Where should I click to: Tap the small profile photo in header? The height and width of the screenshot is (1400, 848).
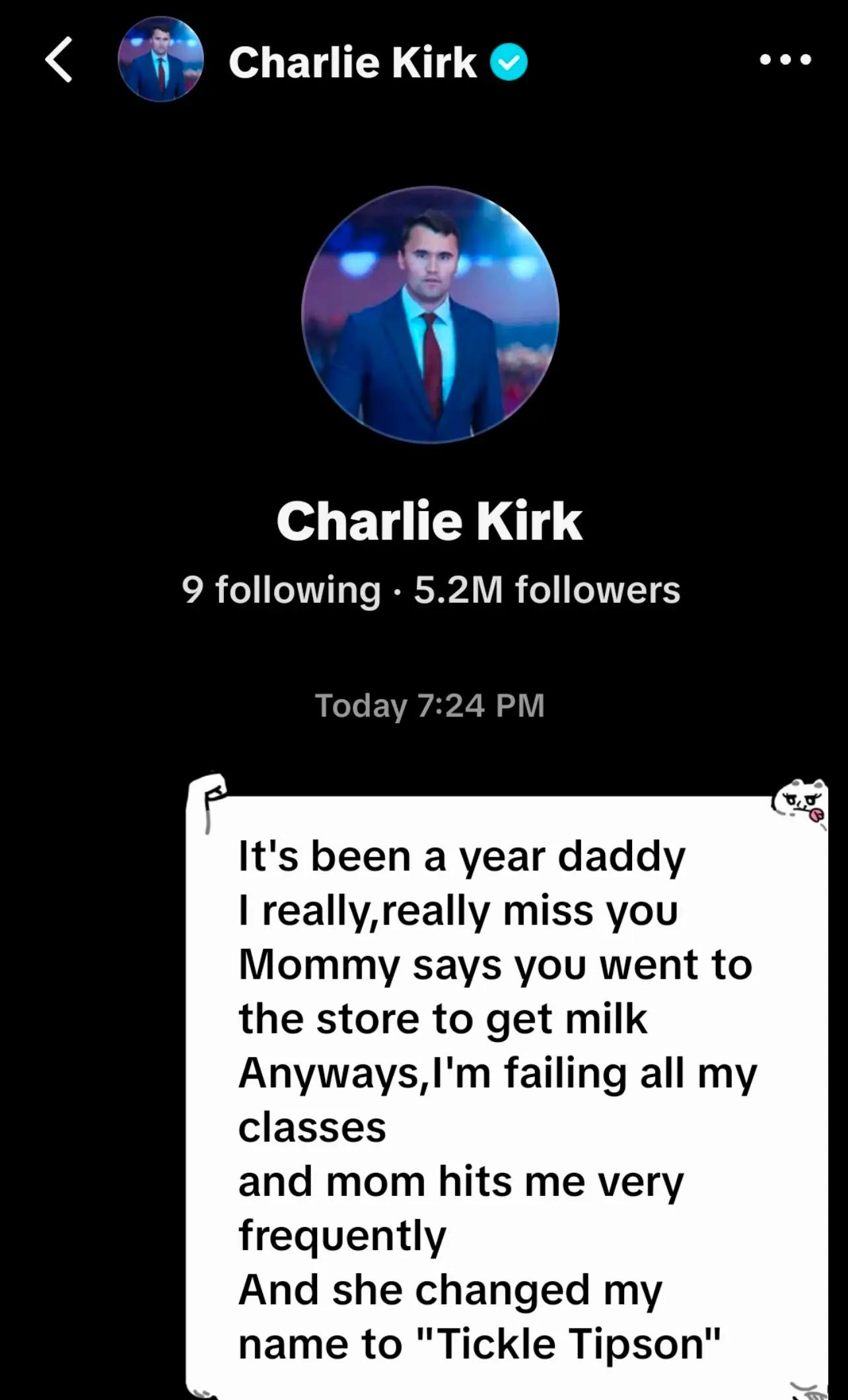160,59
